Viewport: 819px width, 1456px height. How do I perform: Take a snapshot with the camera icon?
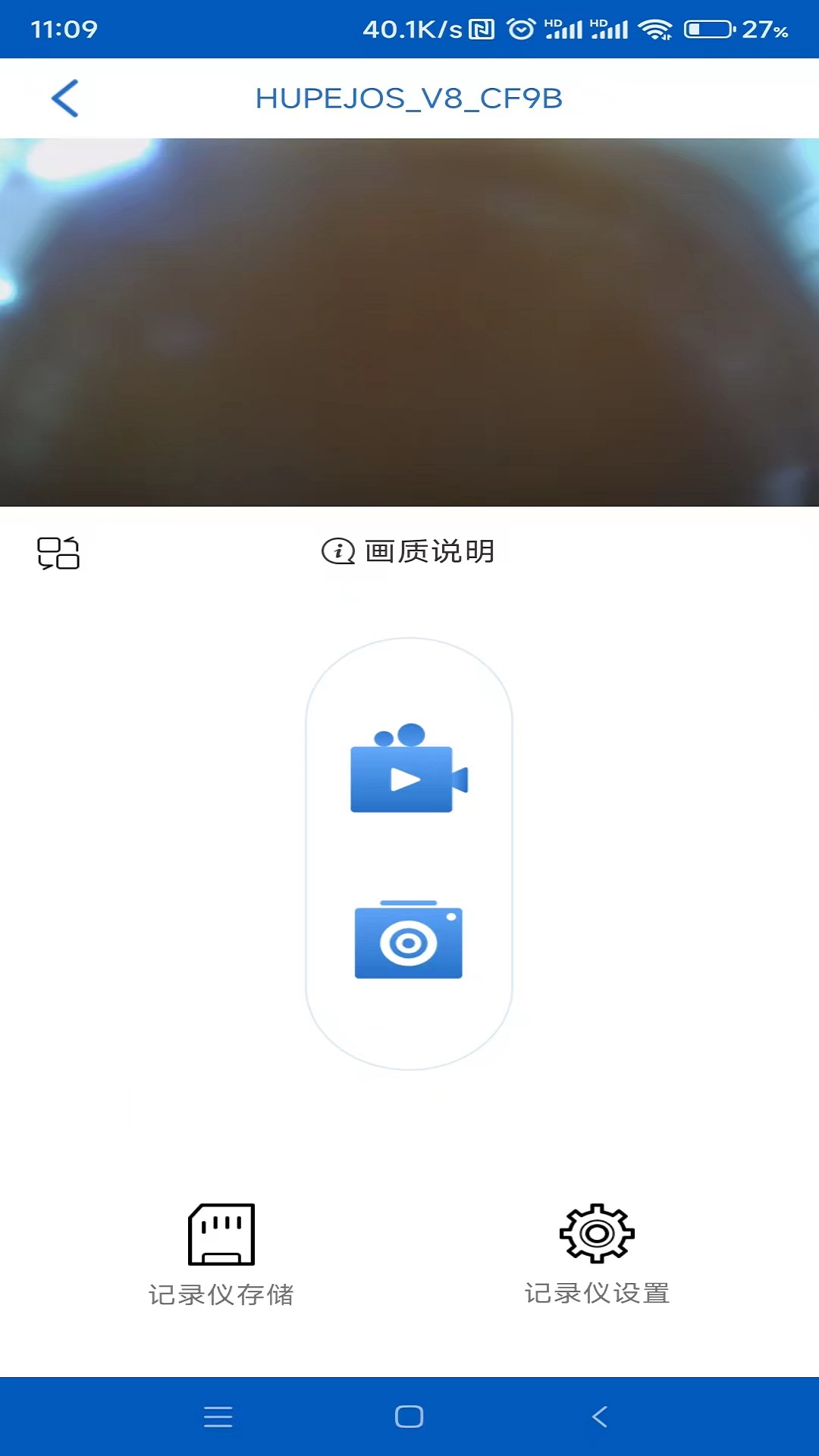point(408,940)
